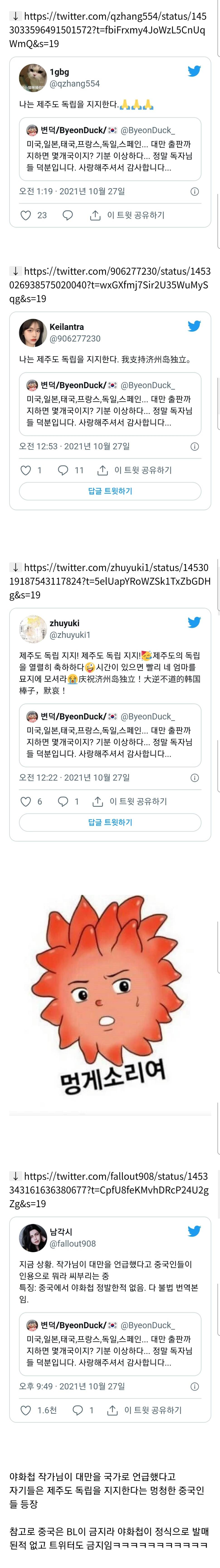This screenshot has width=220, height=1568.
Task: Like 남각시's tweet with 1.6천 likes
Action: coord(26,1410)
